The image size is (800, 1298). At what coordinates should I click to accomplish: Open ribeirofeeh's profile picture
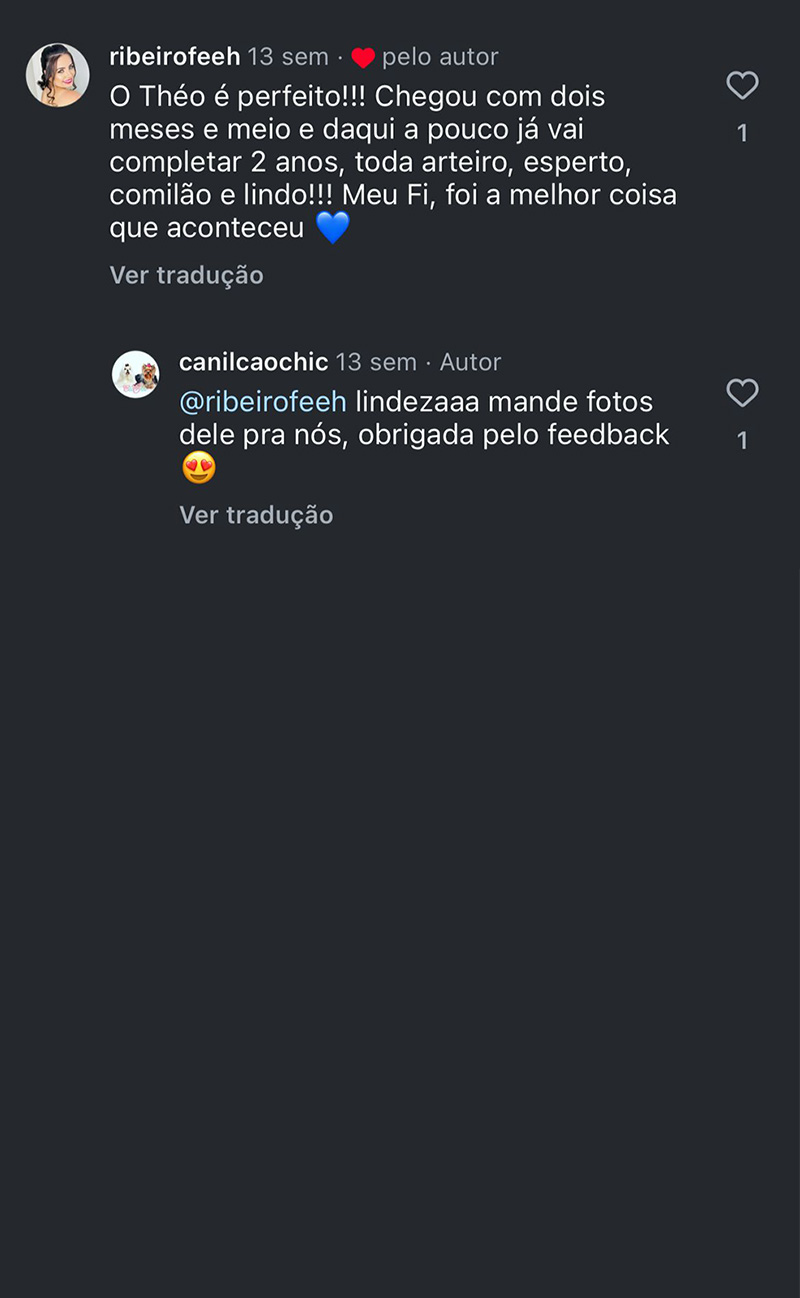pos(57,75)
